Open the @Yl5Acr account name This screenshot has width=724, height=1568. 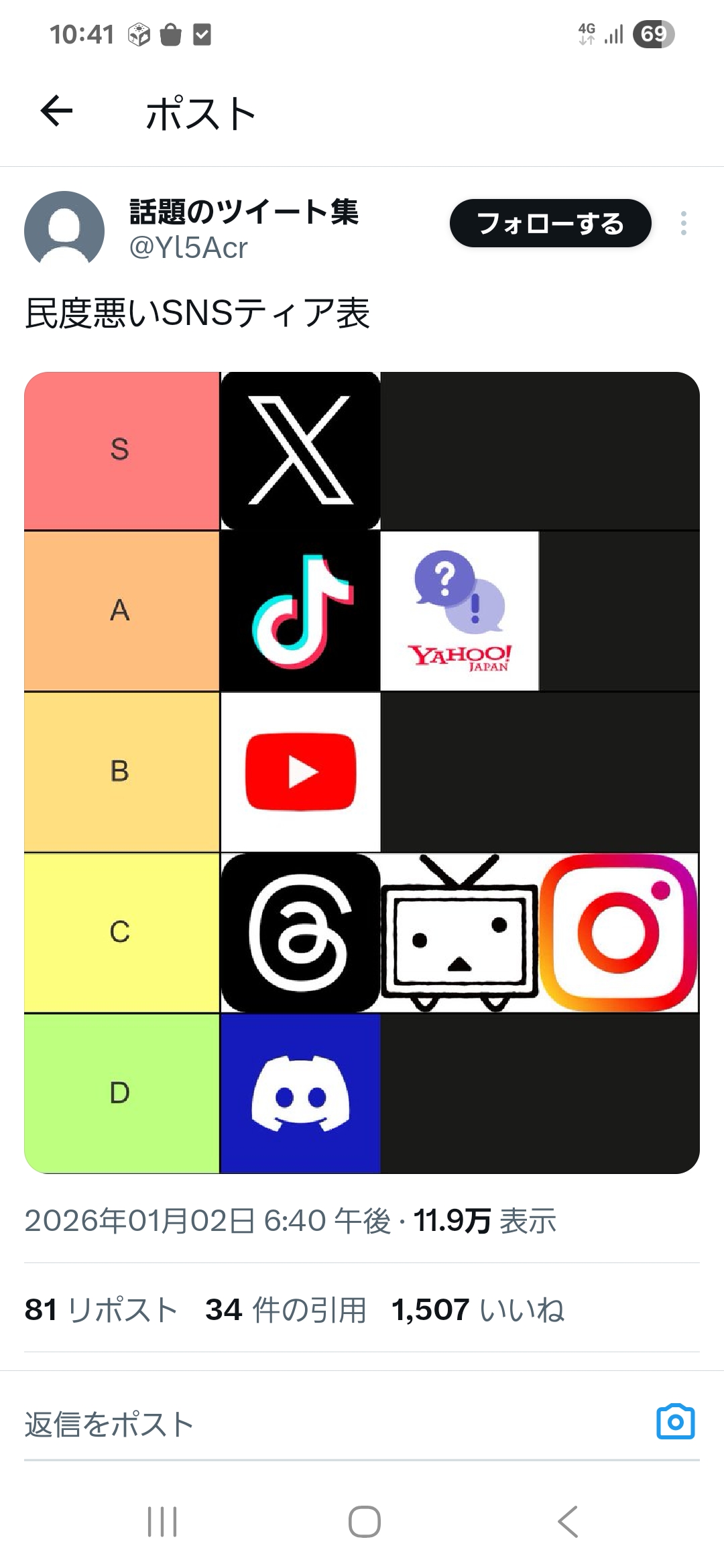click(188, 248)
